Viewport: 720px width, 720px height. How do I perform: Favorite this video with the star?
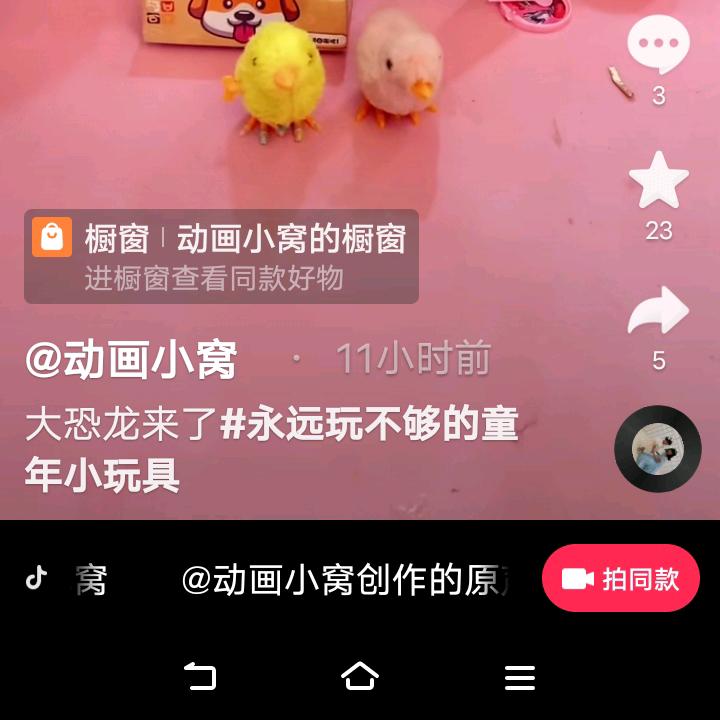[x=658, y=182]
